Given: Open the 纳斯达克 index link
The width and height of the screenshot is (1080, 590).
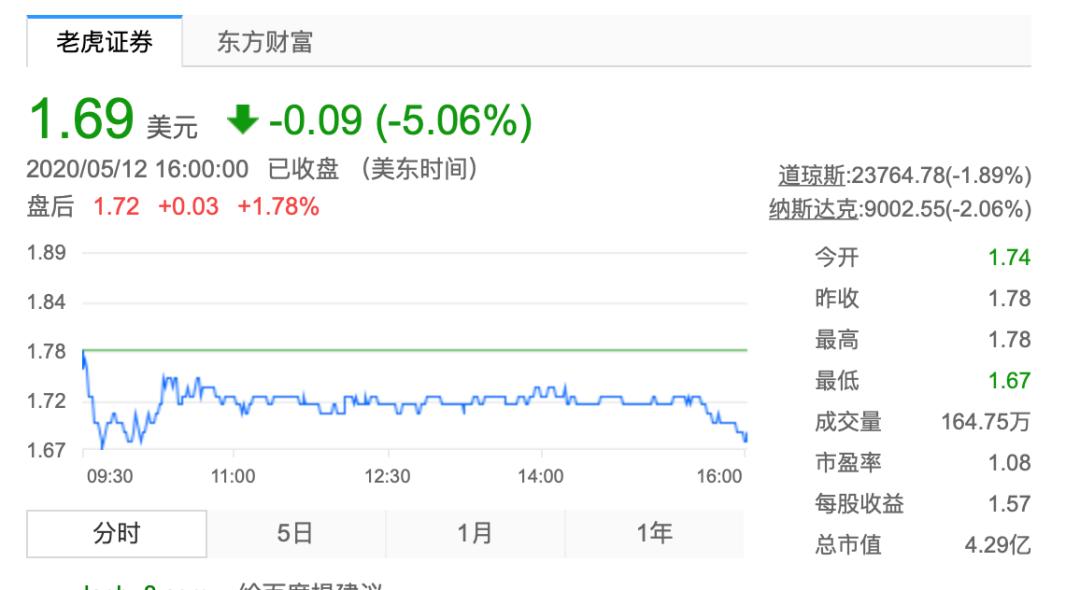Looking at the screenshot, I should pos(813,210).
